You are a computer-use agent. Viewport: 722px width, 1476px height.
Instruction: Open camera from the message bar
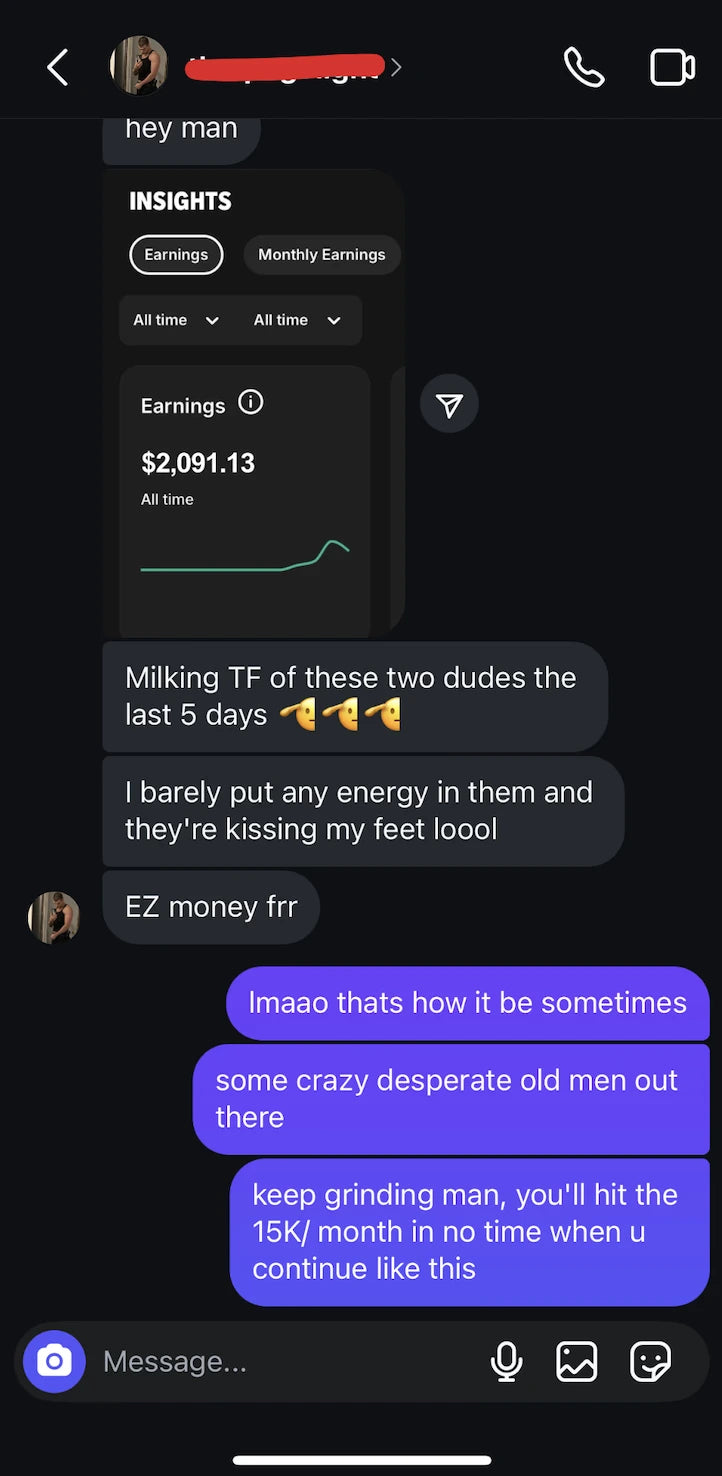click(54, 1361)
